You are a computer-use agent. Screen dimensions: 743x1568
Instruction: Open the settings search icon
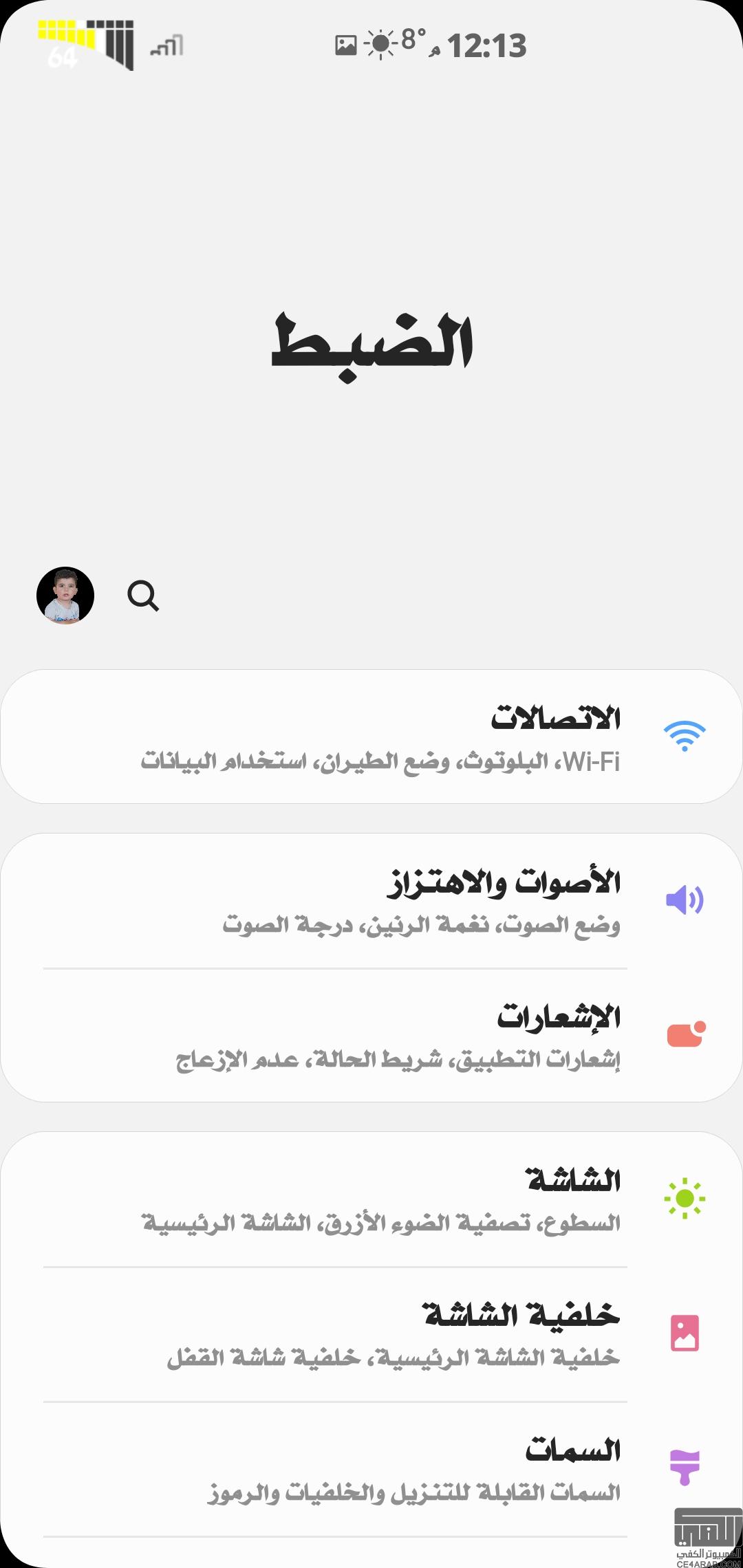click(x=143, y=596)
